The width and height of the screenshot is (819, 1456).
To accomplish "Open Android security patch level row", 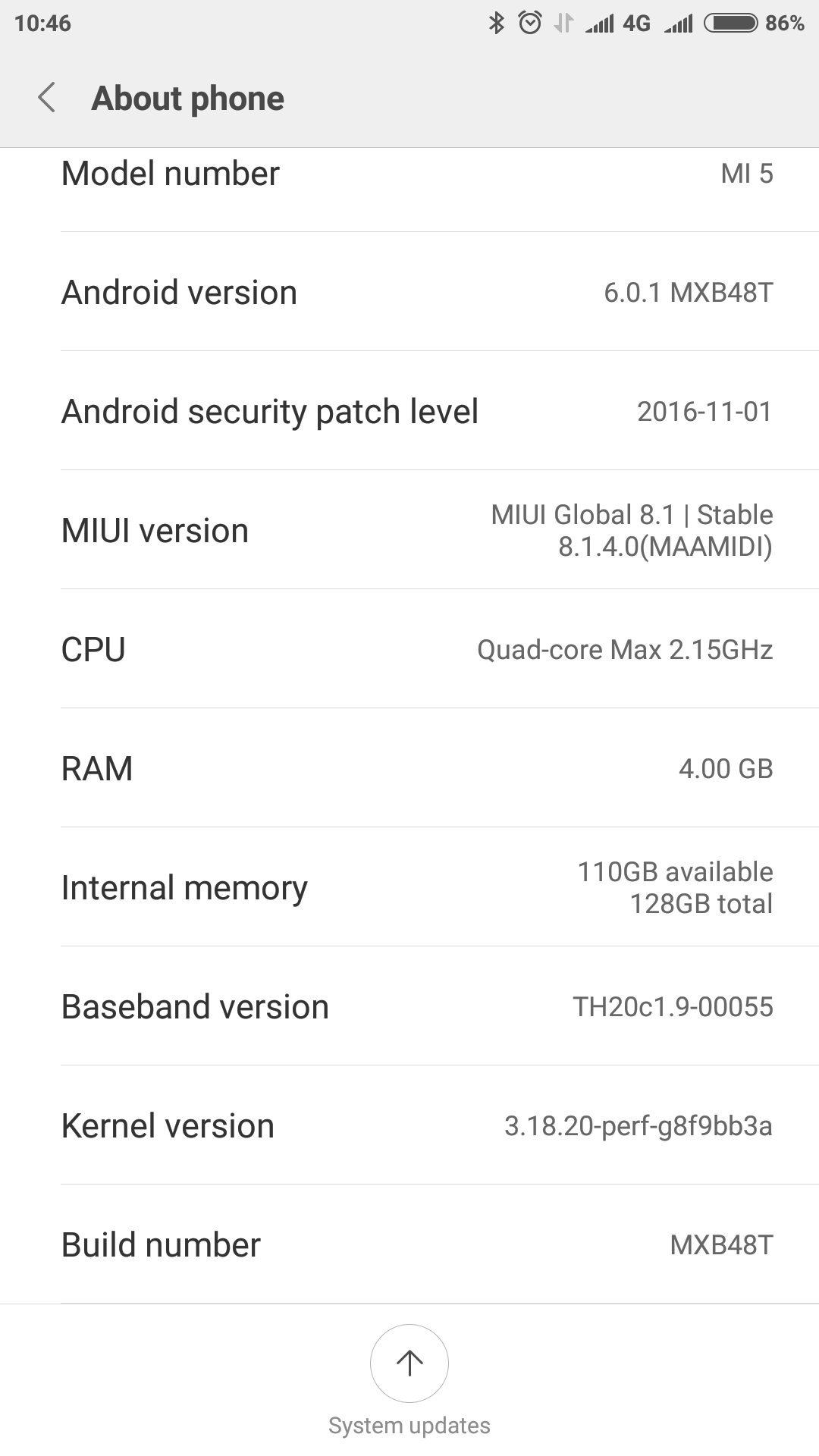I will [409, 411].
